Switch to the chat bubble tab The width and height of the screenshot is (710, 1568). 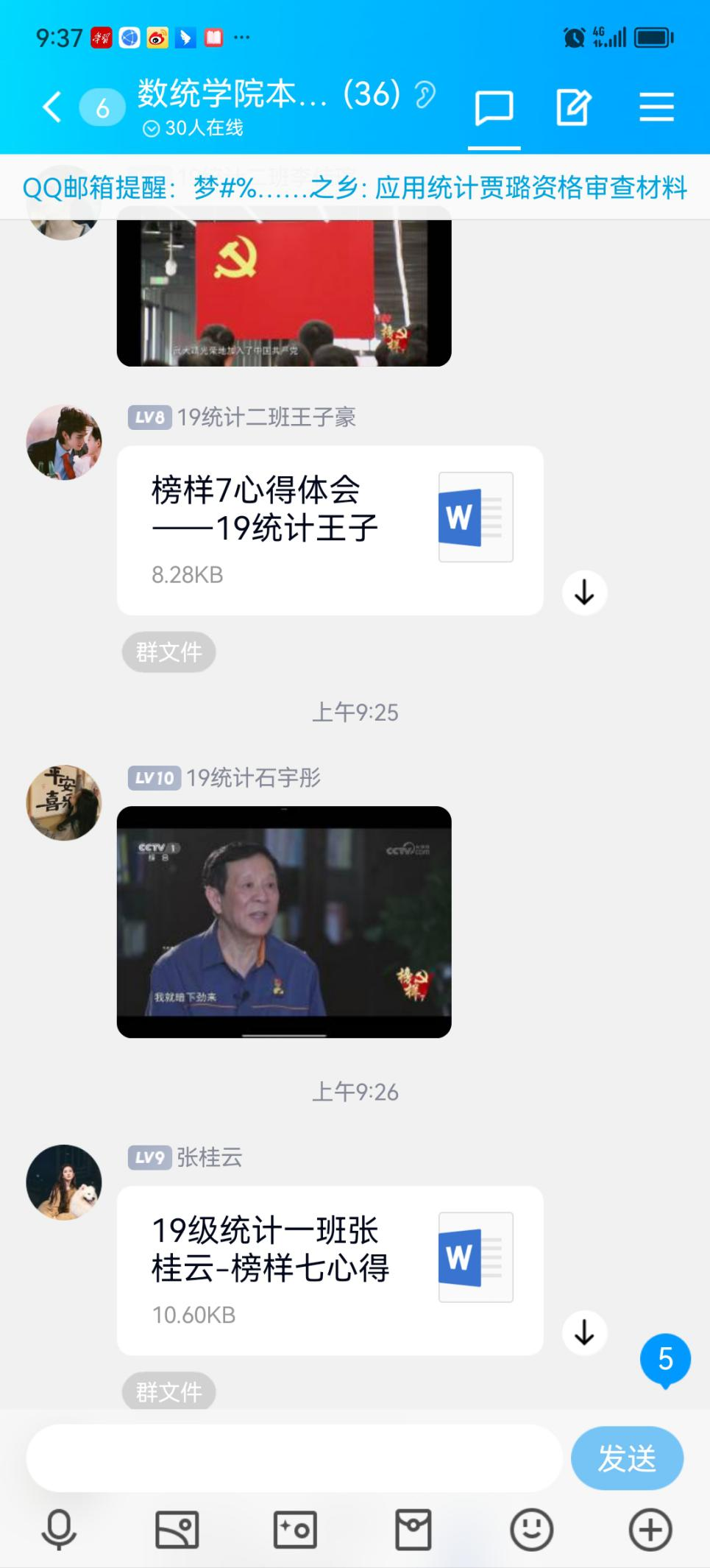tap(494, 108)
